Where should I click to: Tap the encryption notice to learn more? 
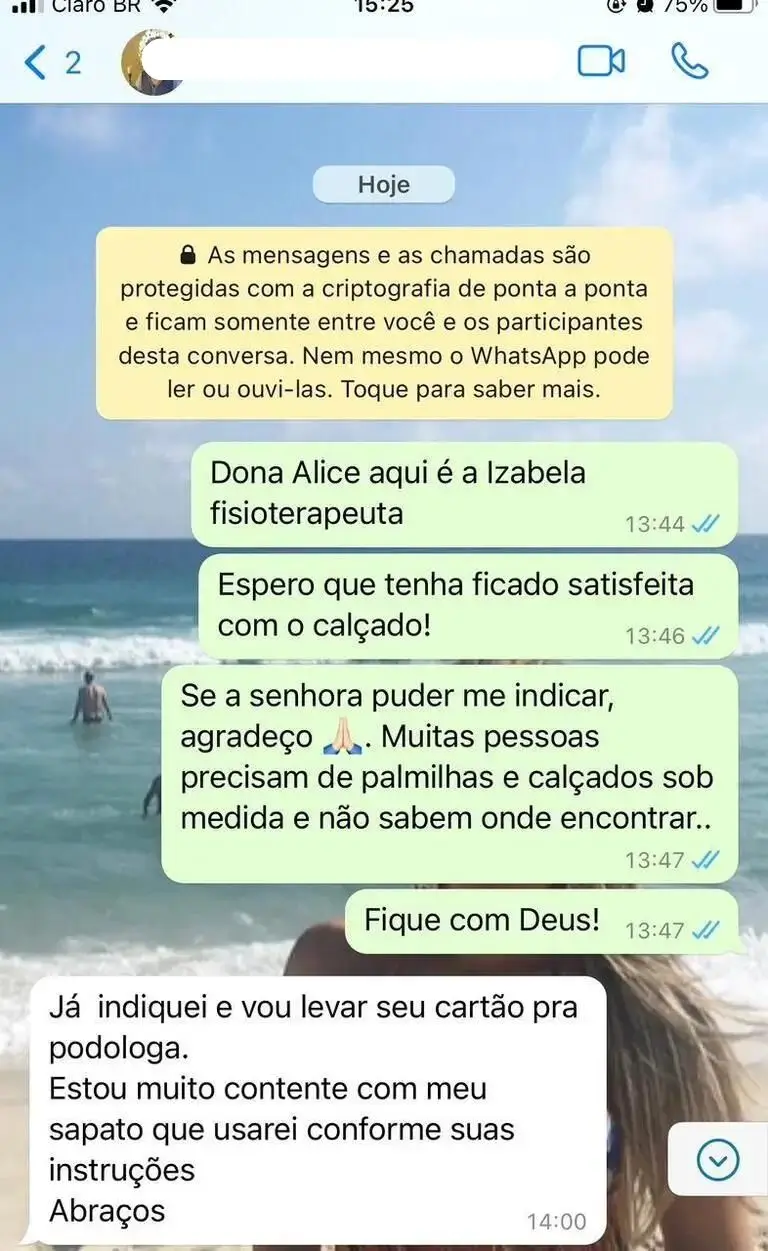pos(384,323)
